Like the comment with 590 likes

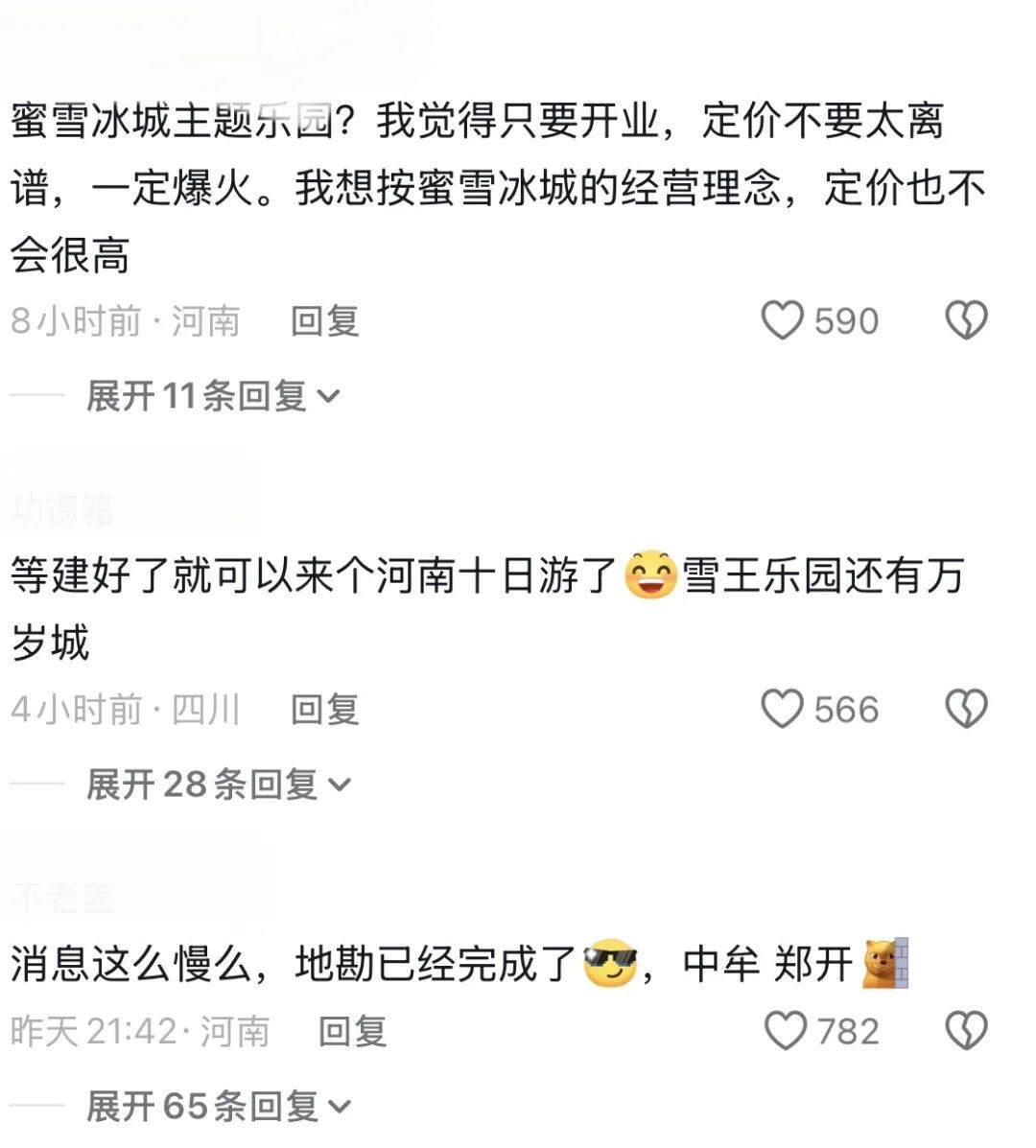(782, 320)
